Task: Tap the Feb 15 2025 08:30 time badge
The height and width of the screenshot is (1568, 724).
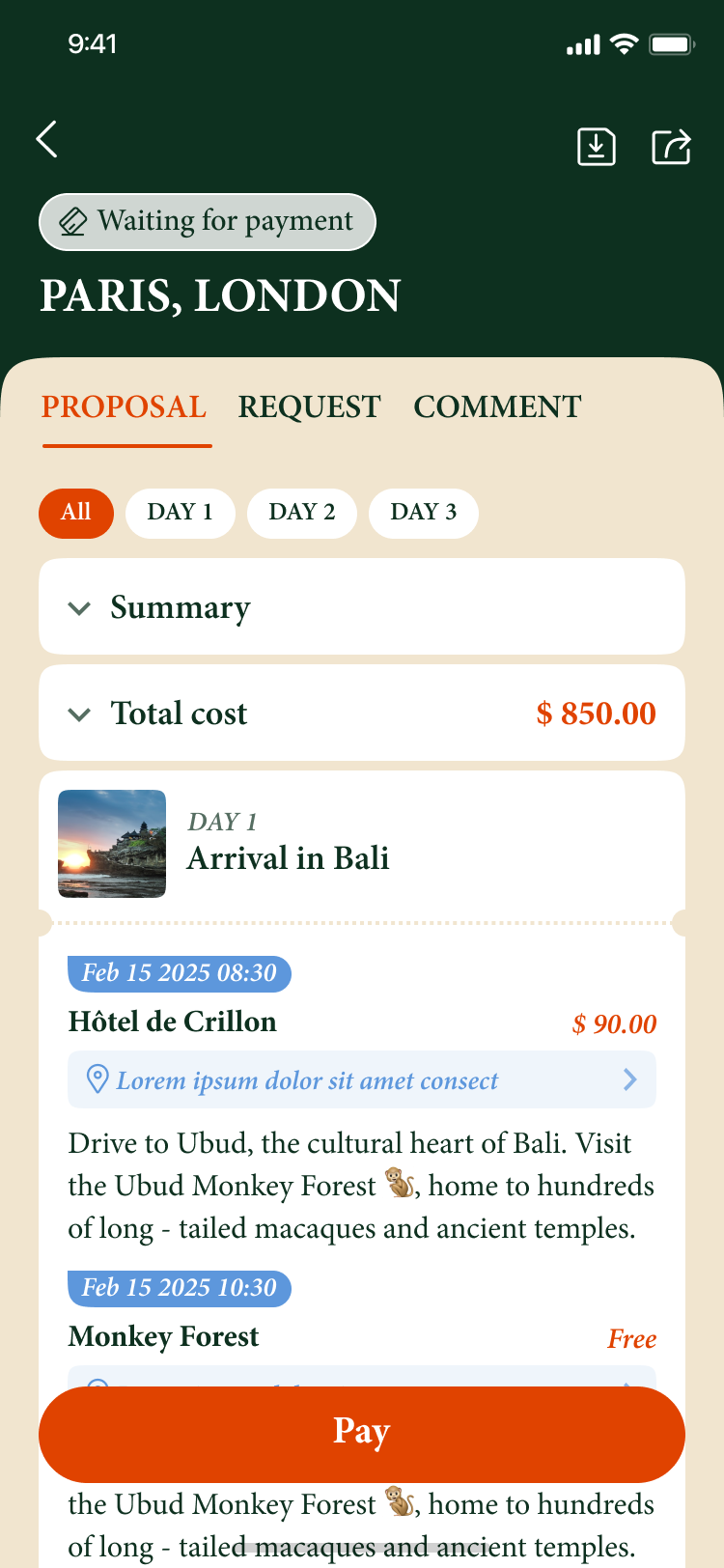Action: (179, 973)
